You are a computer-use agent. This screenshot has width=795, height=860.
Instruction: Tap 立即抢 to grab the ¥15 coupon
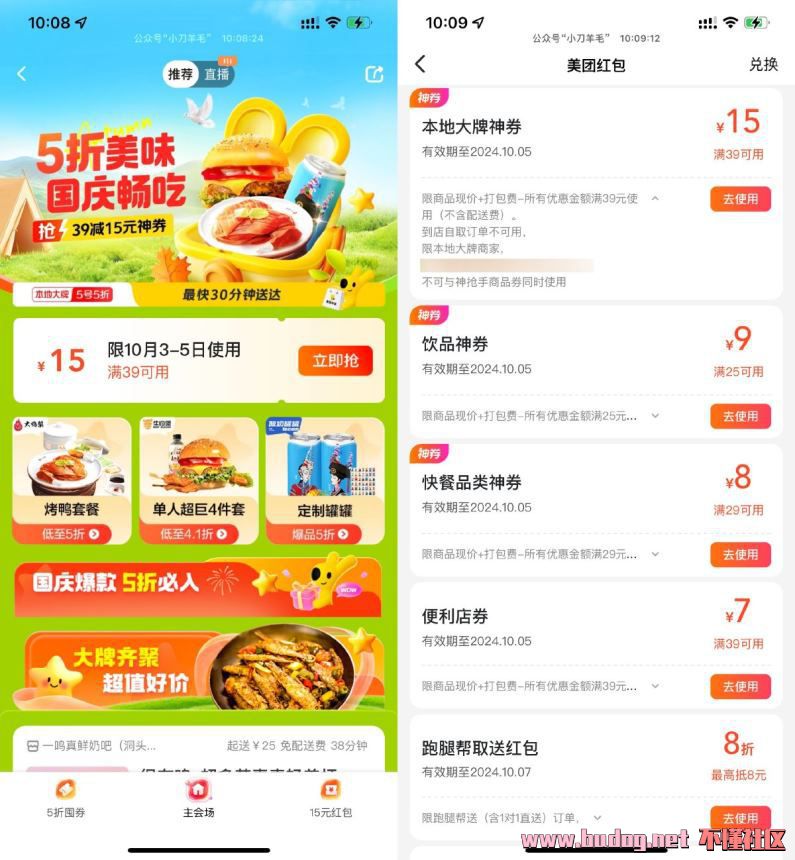[x=335, y=360]
